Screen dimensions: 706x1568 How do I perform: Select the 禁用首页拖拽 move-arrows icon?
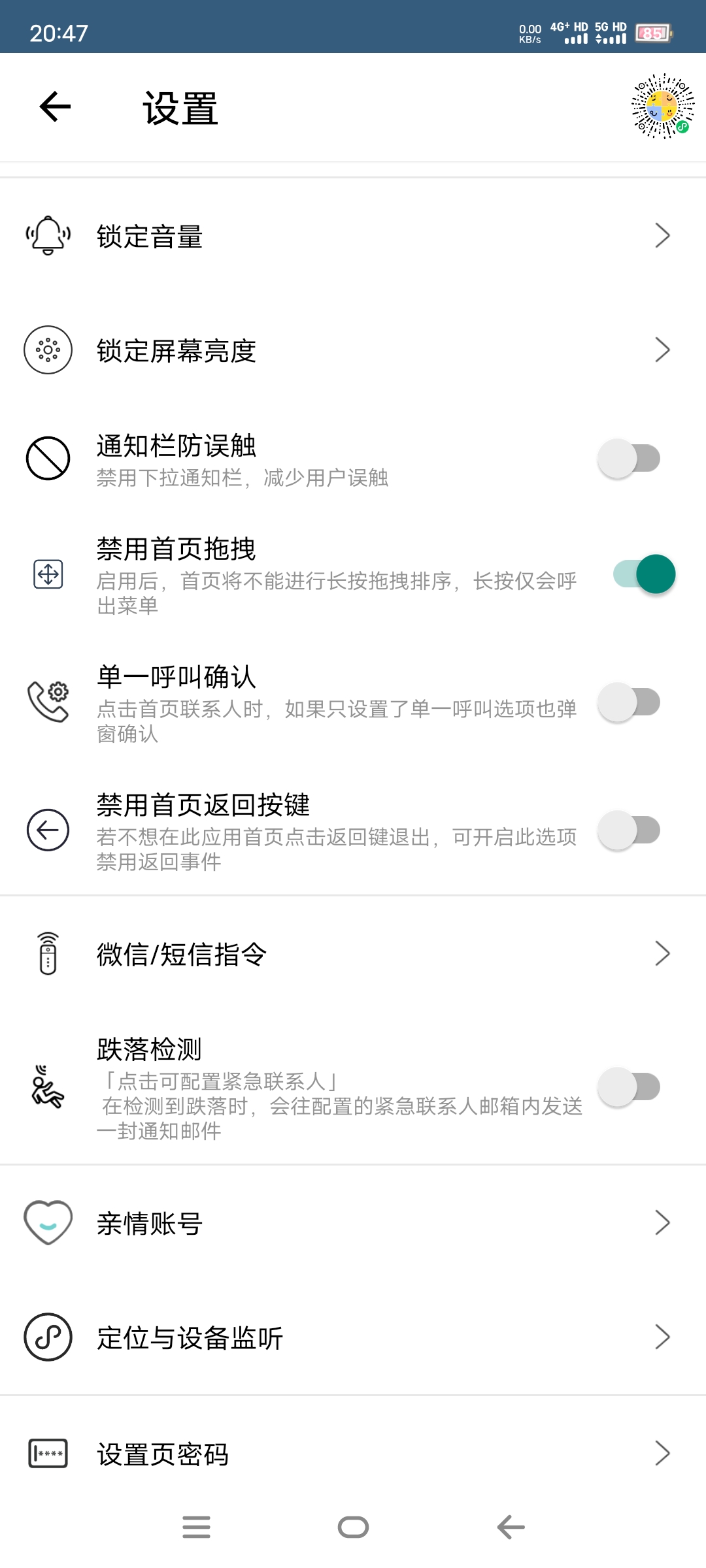[48, 574]
